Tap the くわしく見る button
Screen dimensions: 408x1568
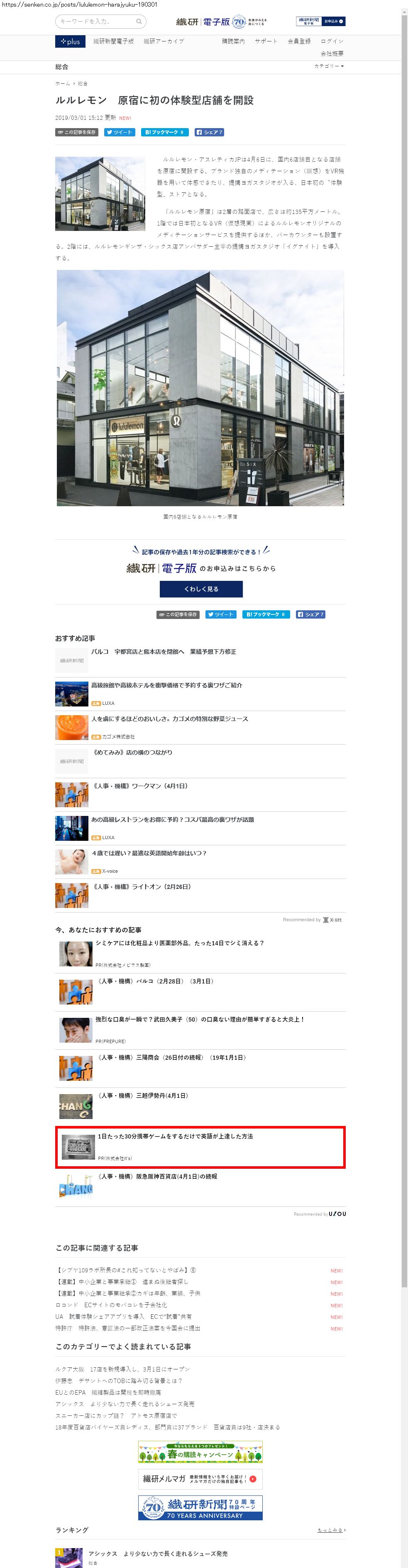point(201,589)
